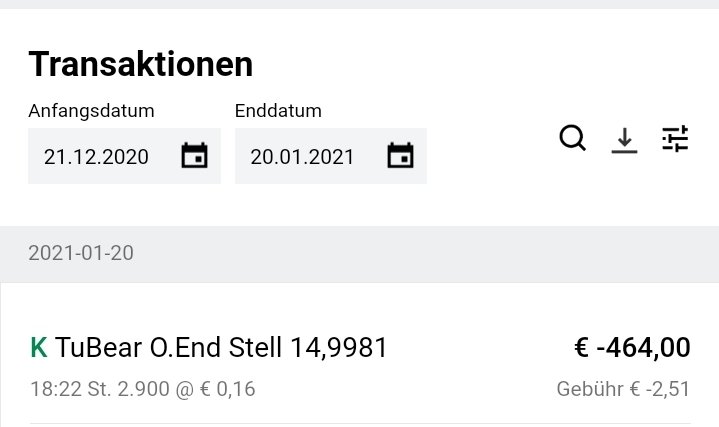Open the transaction filter settings
This screenshot has width=719, height=427.
click(x=675, y=139)
